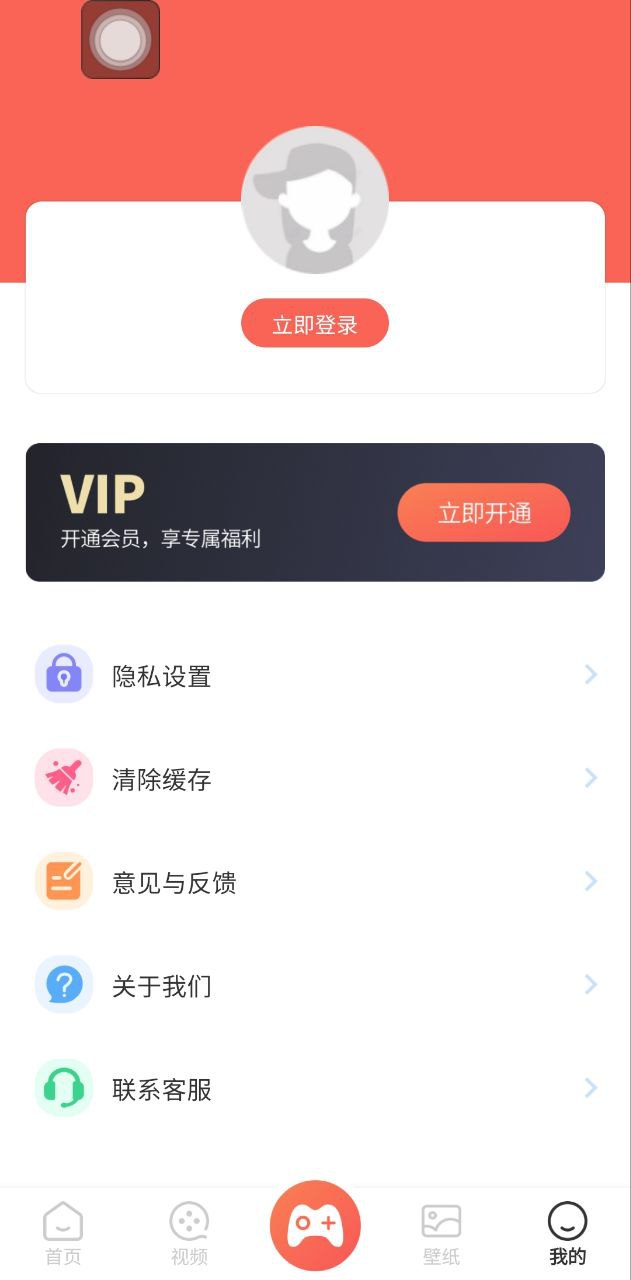The width and height of the screenshot is (631, 1280).
Task: Tap 立即开通 to activate VIP
Action: click(484, 513)
